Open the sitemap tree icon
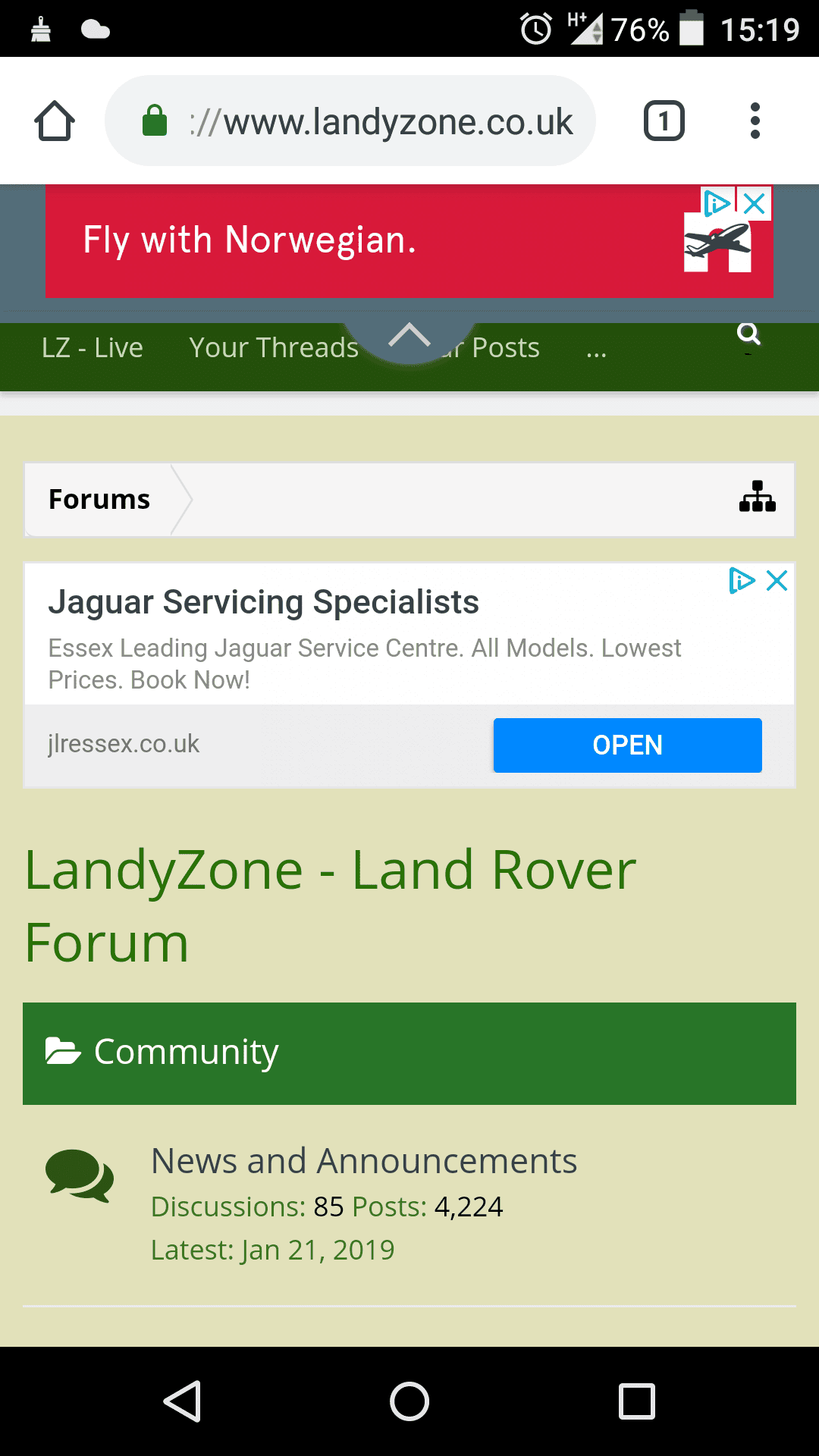 coord(757,497)
